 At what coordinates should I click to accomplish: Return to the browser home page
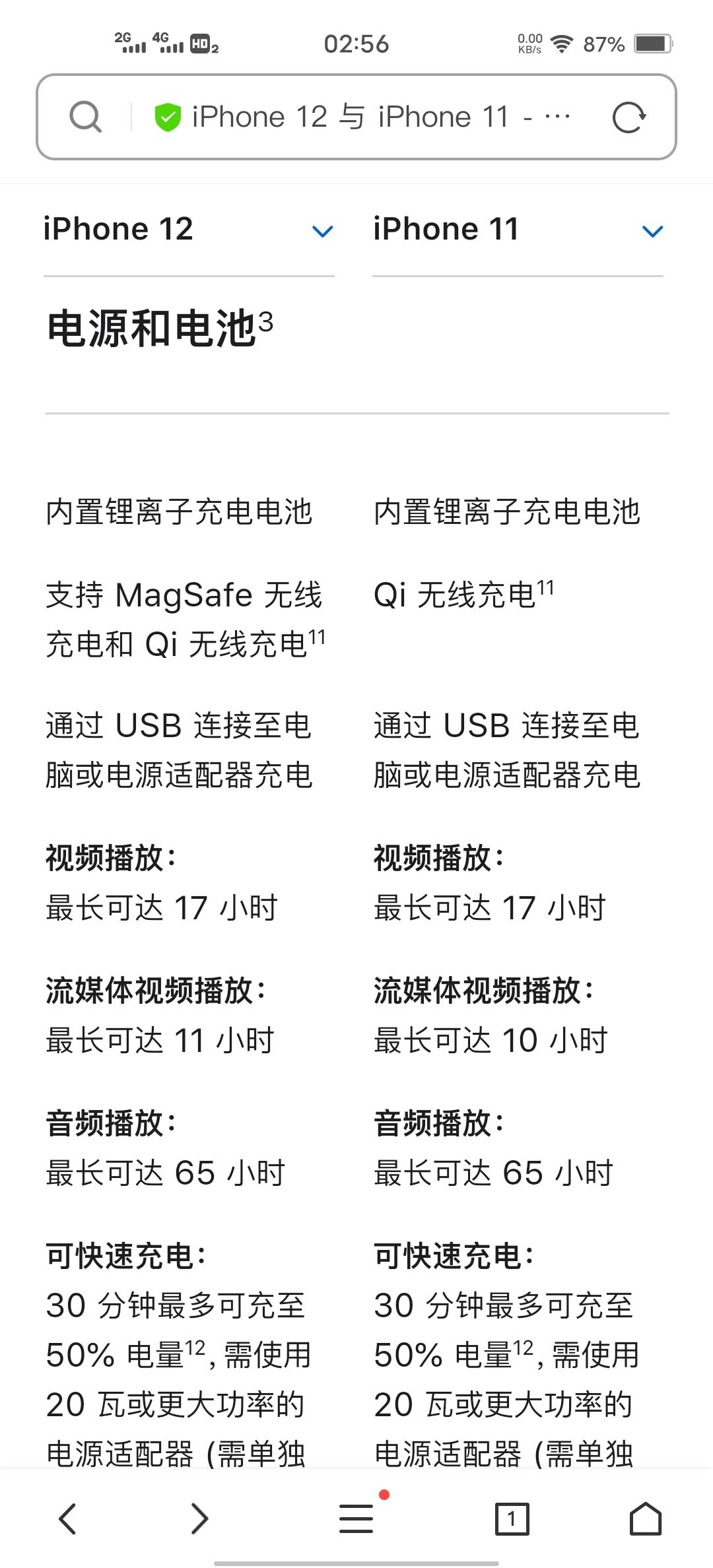click(646, 1519)
